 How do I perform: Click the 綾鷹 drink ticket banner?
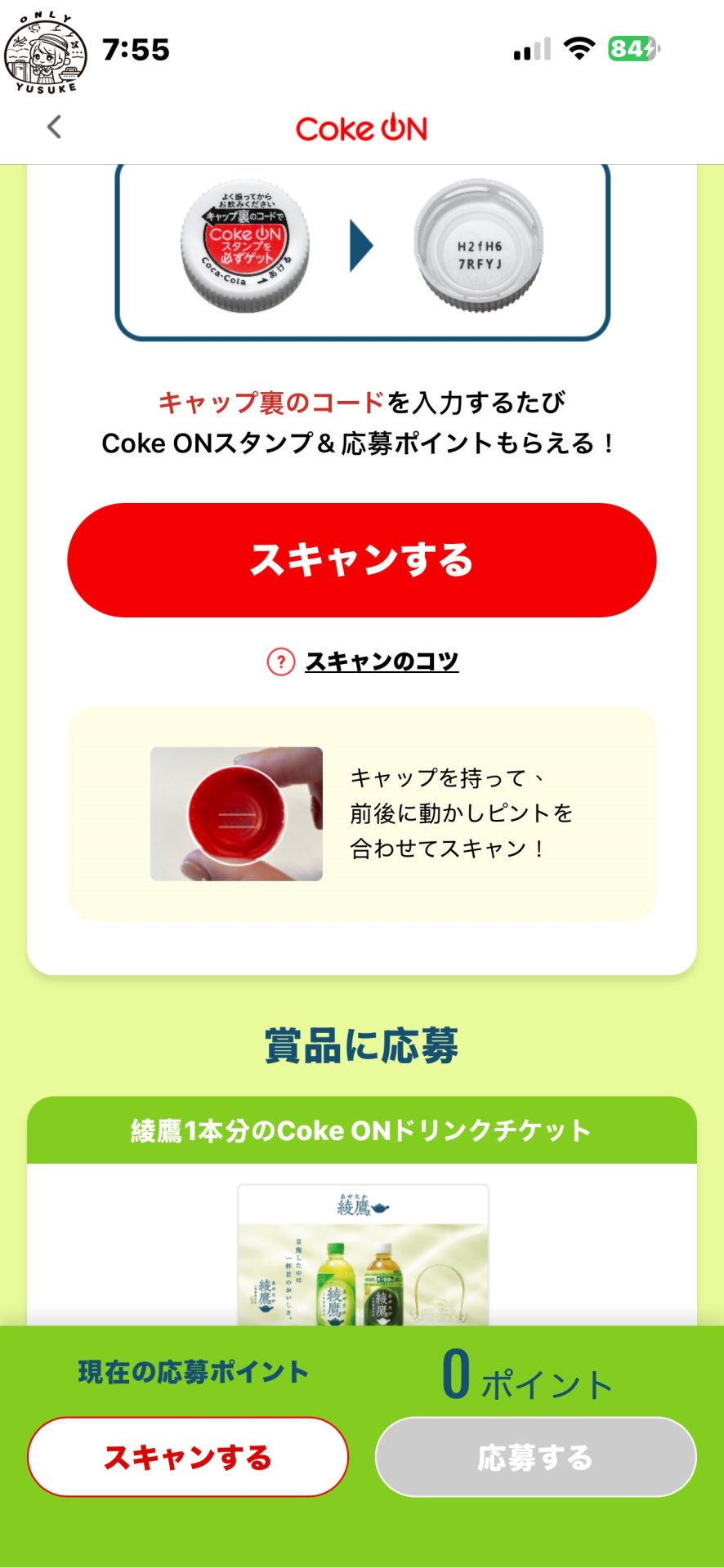pyautogui.click(x=362, y=1131)
